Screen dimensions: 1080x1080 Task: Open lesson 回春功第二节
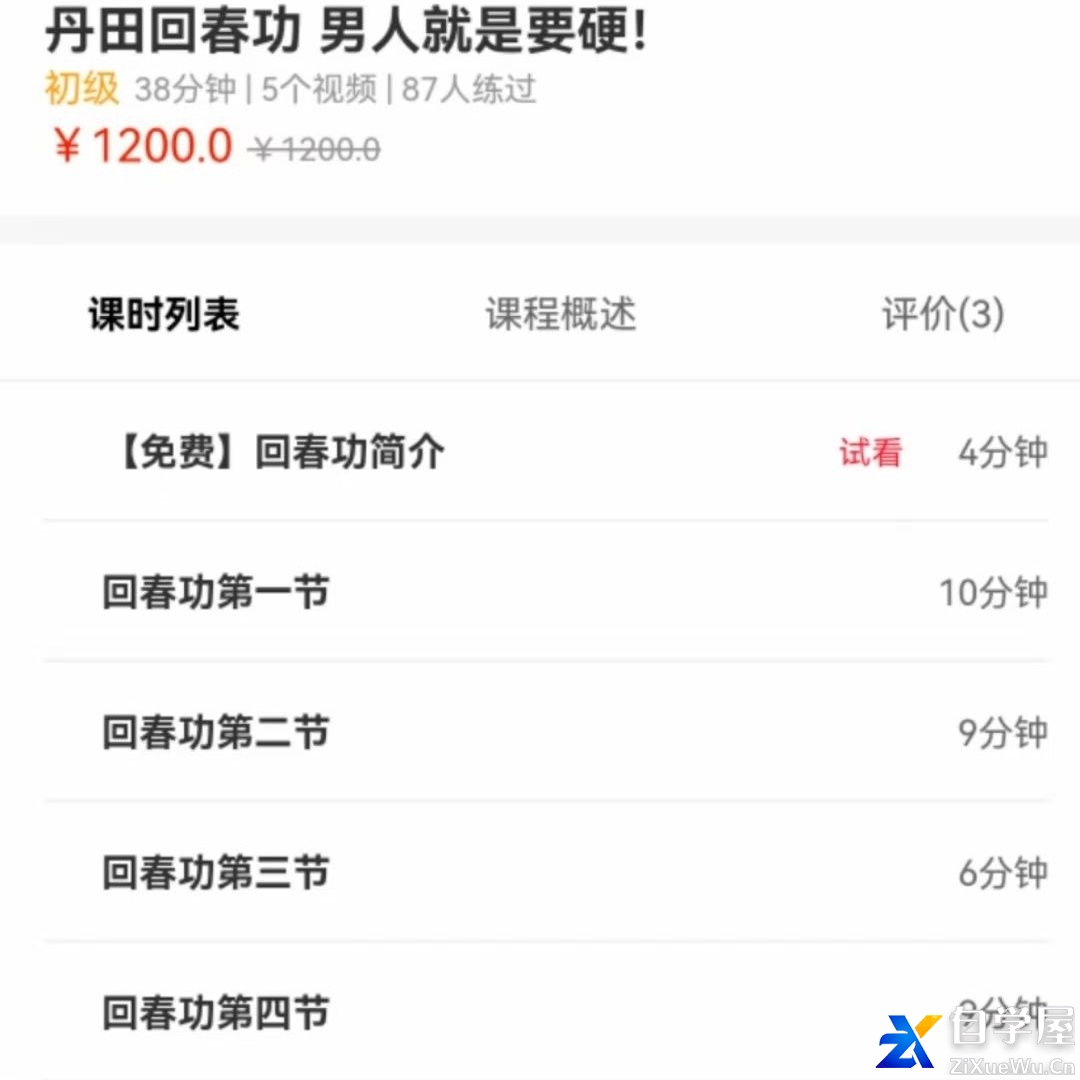coord(216,732)
